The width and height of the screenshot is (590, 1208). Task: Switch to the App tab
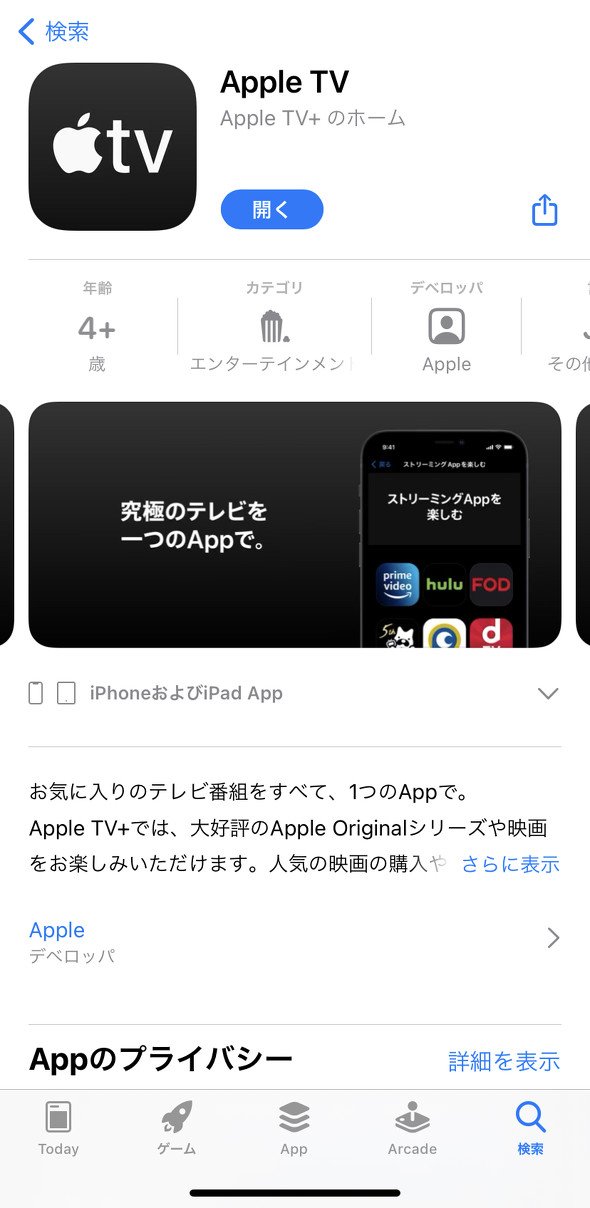point(294,1128)
